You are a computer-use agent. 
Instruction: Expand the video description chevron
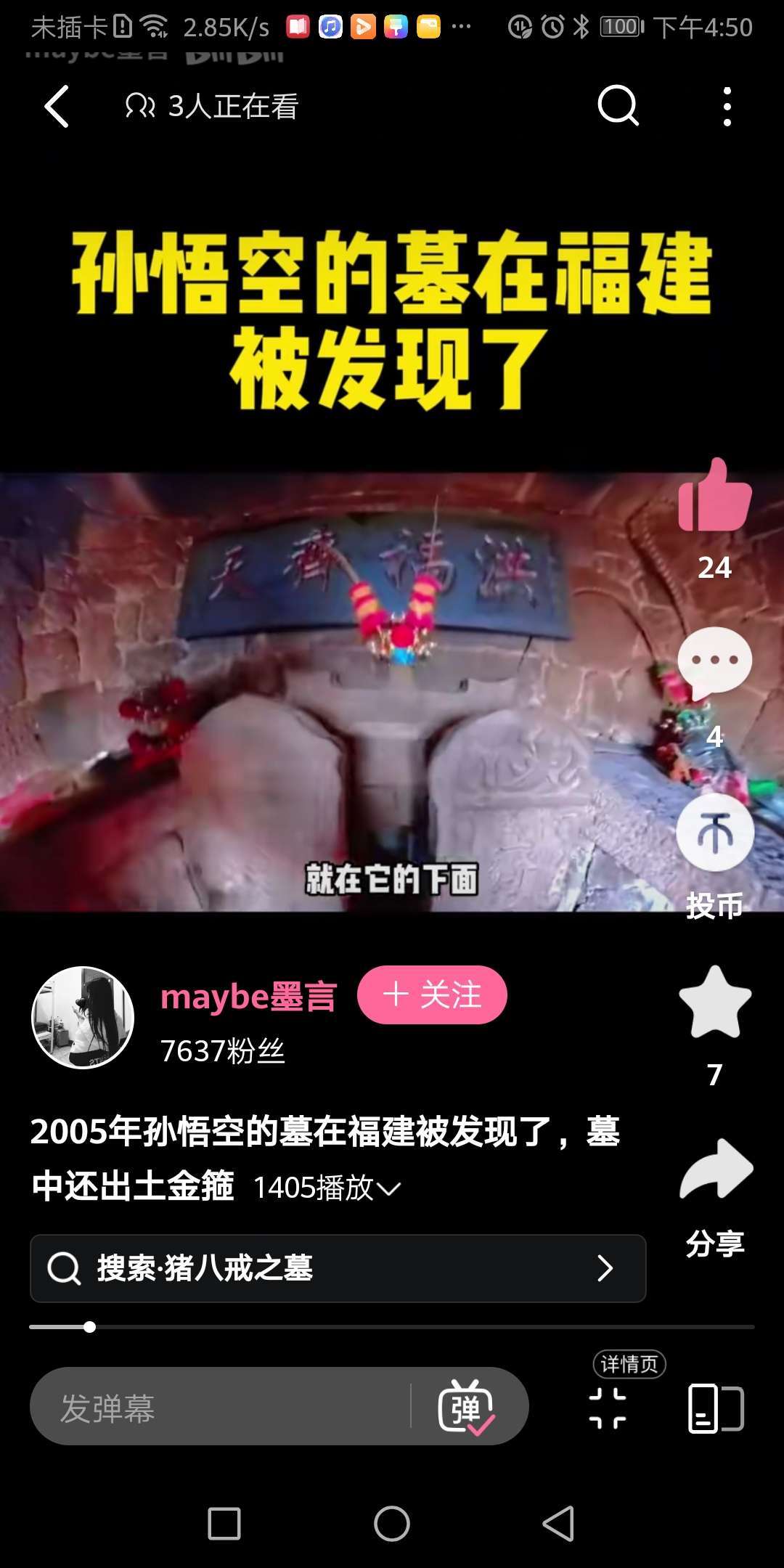(389, 1188)
